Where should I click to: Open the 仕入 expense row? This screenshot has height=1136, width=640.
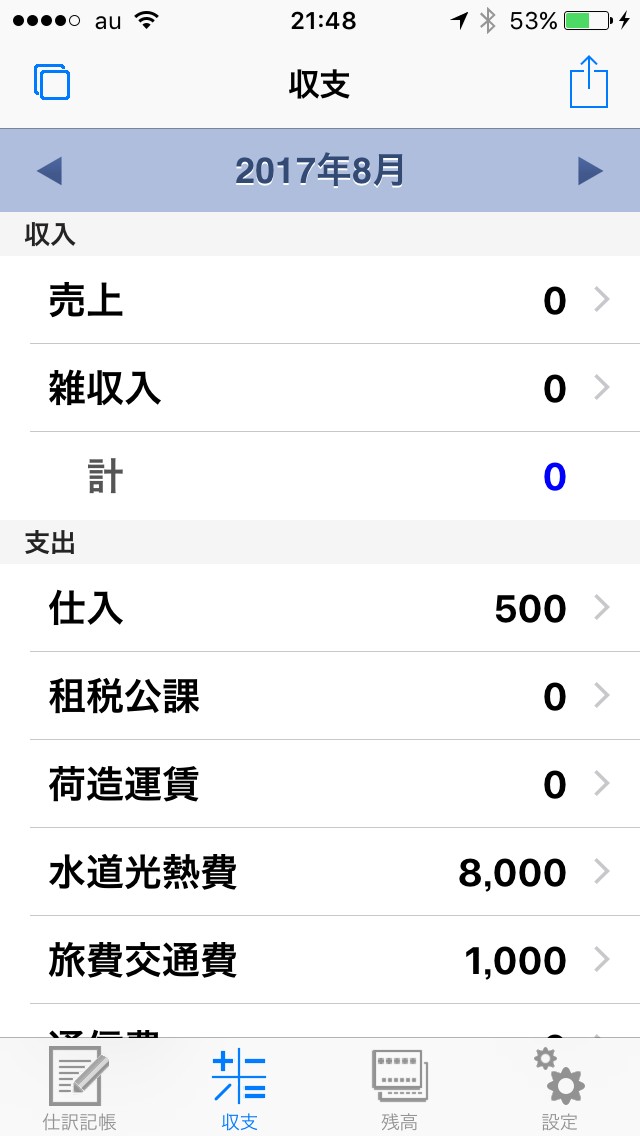point(320,608)
